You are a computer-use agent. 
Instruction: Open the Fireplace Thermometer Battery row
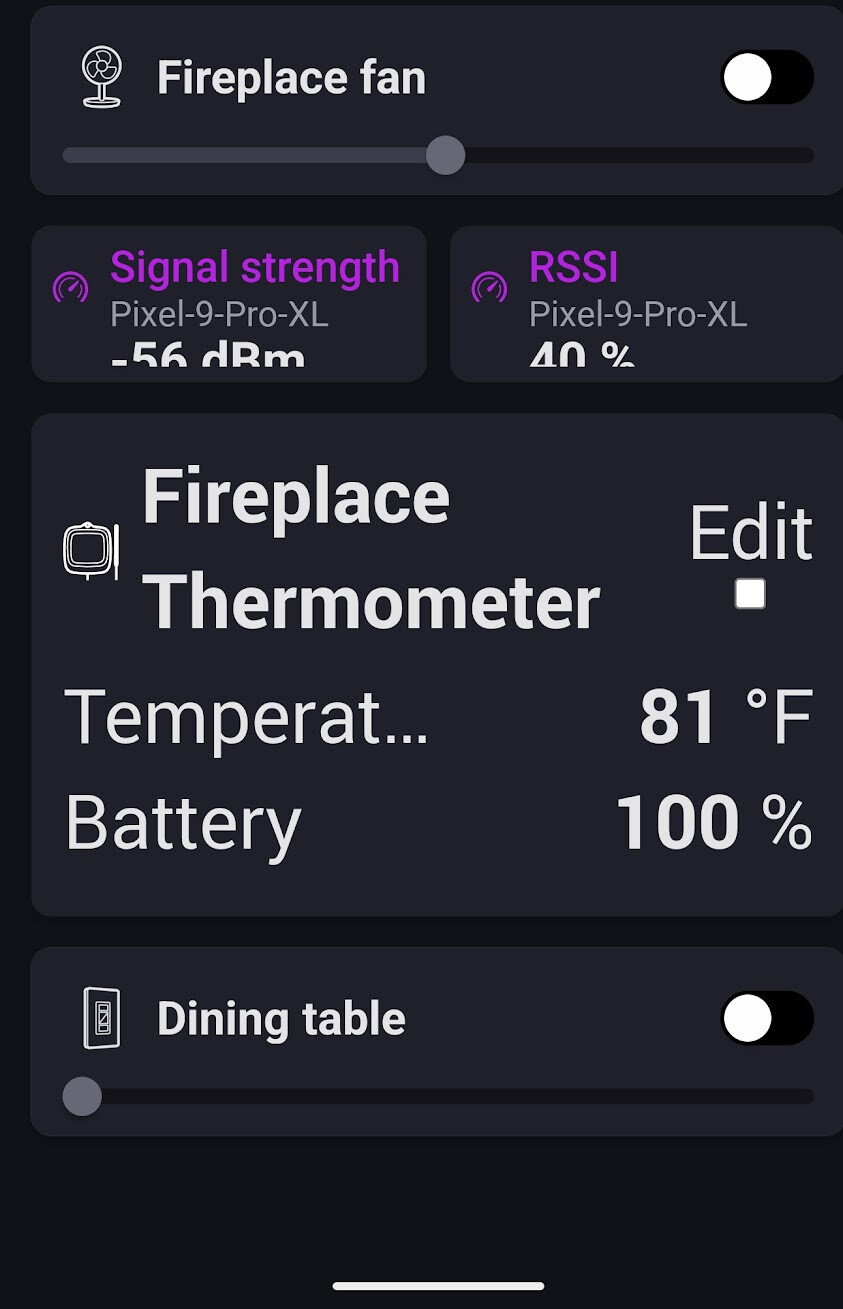pos(437,823)
